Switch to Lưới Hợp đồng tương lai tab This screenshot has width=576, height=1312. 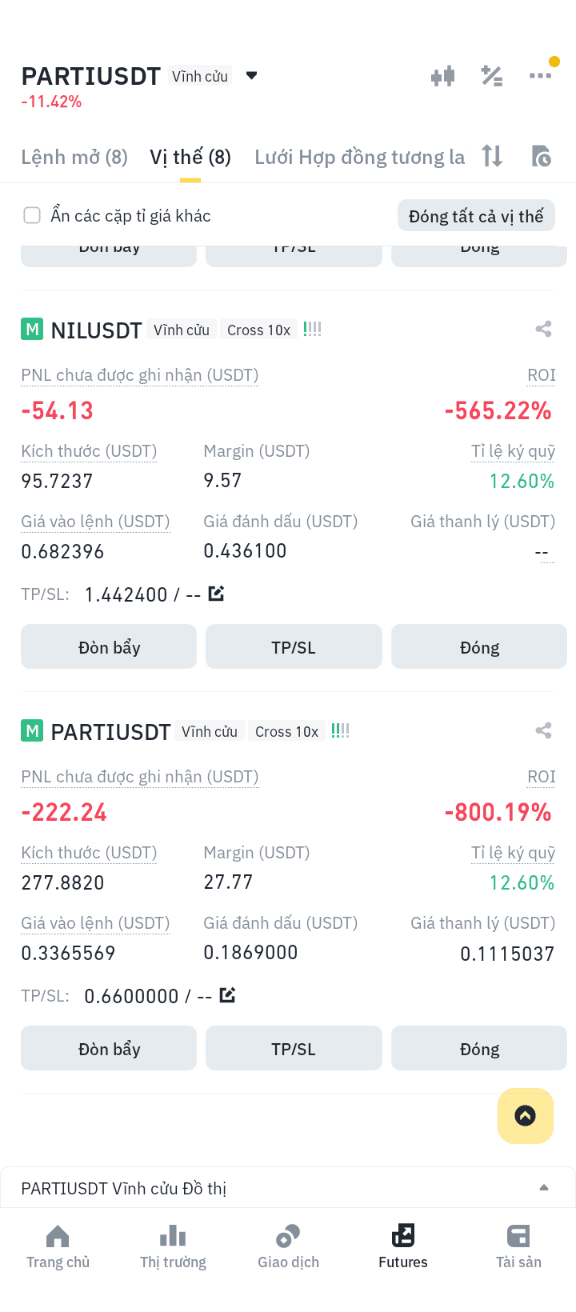coord(359,157)
